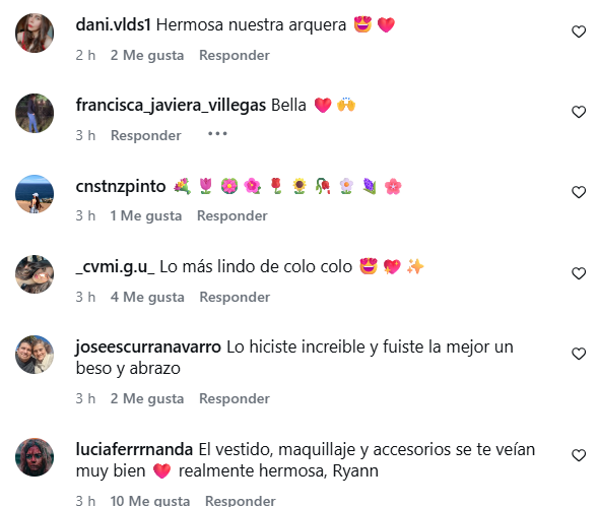Reply to cnstnzpinto's comment
The width and height of the screenshot is (600, 507).
coord(232,216)
